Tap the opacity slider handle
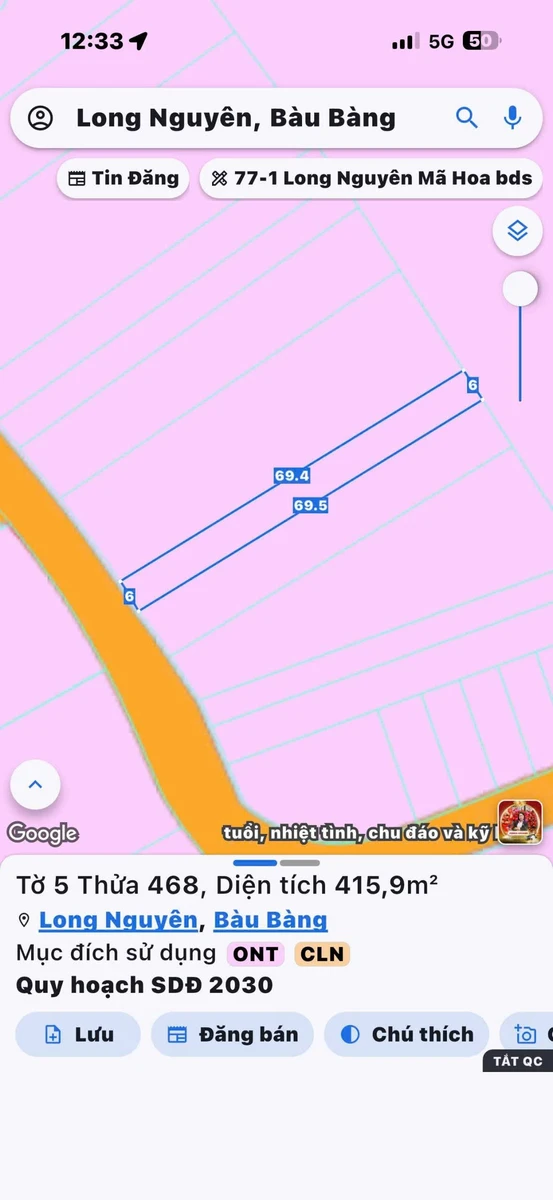553x1200 pixels. point(520,289)
